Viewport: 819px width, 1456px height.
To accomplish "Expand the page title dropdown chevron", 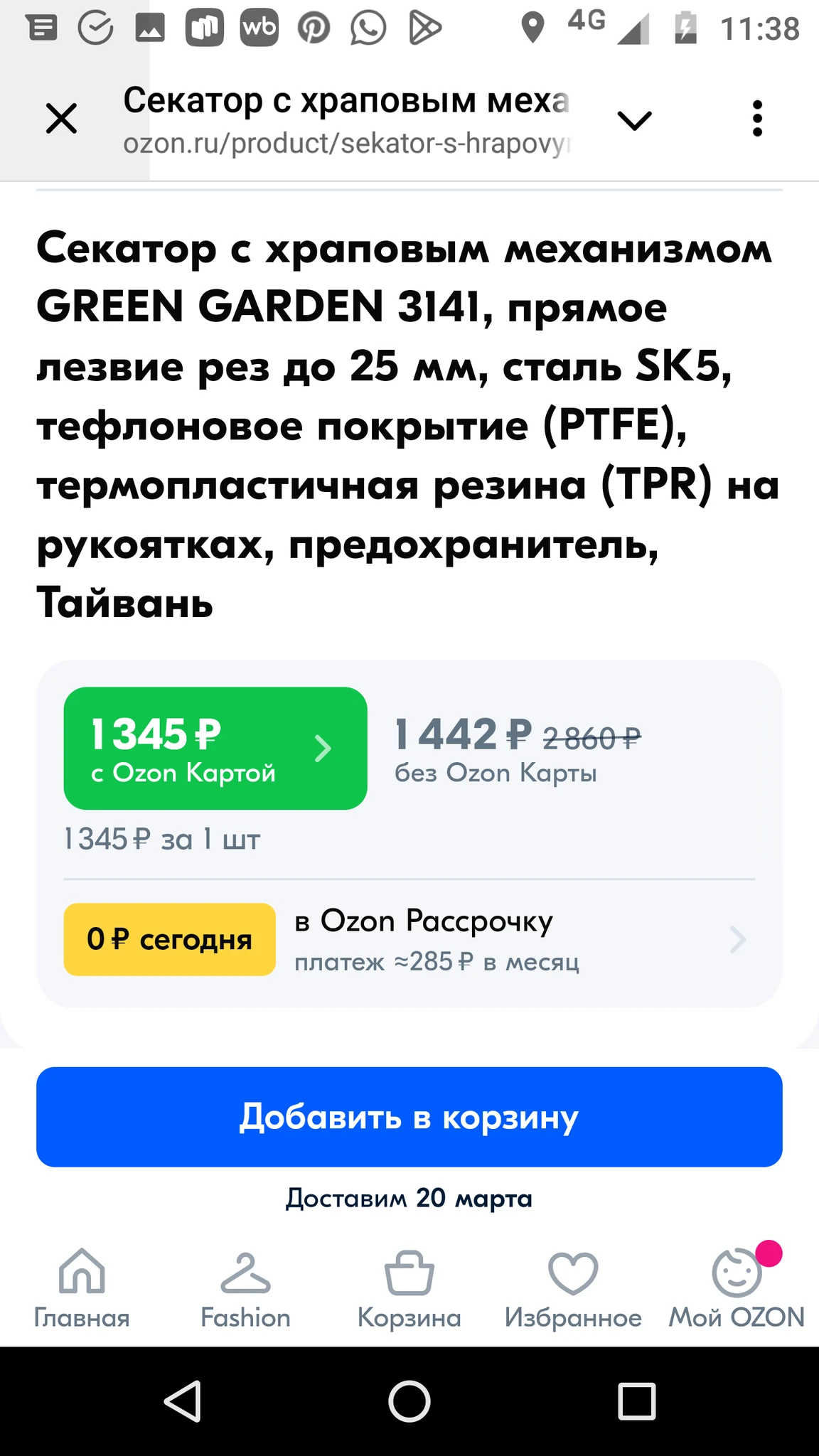I will [x=634, y=119].
